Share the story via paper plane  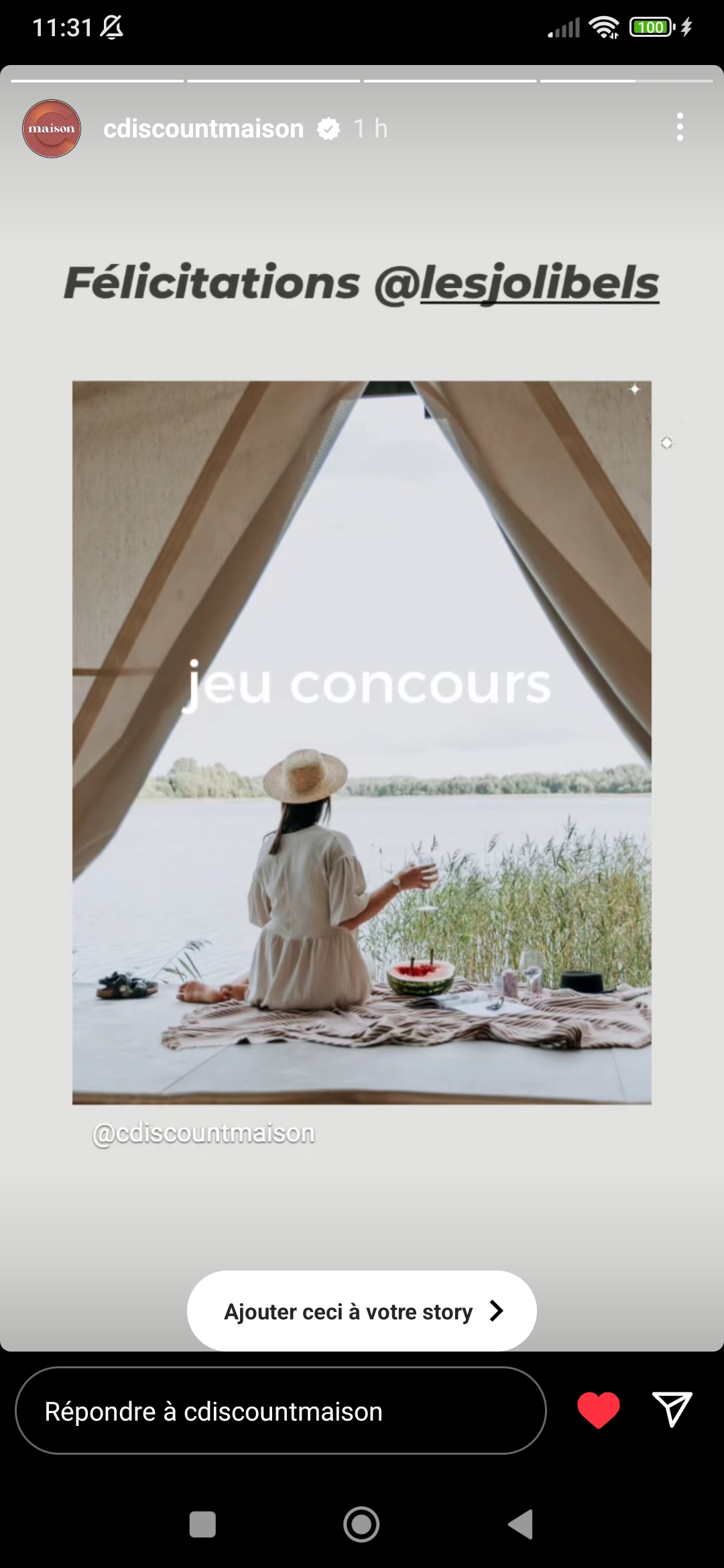(x=672, y=1409)
